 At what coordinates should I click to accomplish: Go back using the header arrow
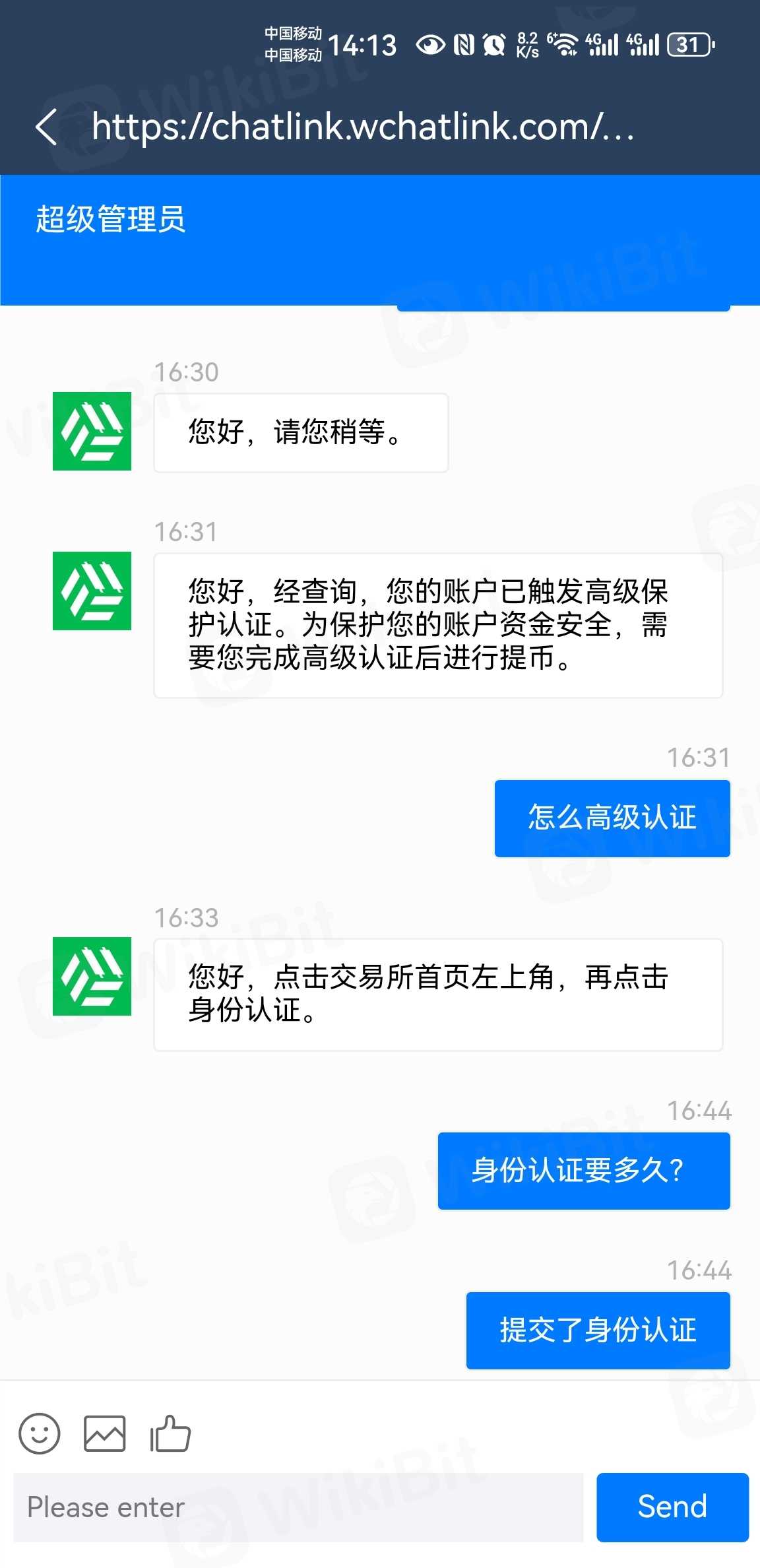pyautogui.click(x=46, y=127)
